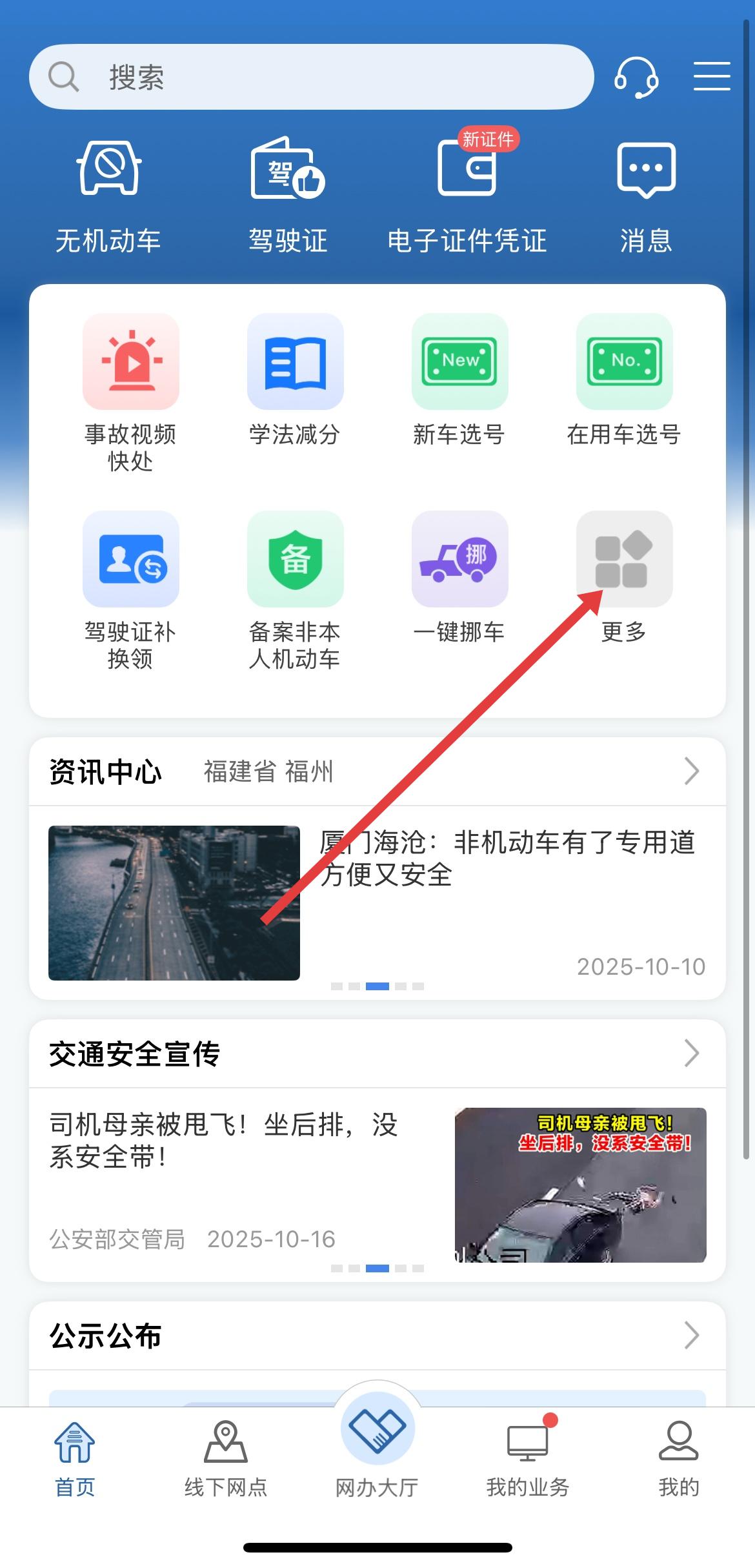
Task: Open the hamburger menu
Action: [x=711, y=77]
